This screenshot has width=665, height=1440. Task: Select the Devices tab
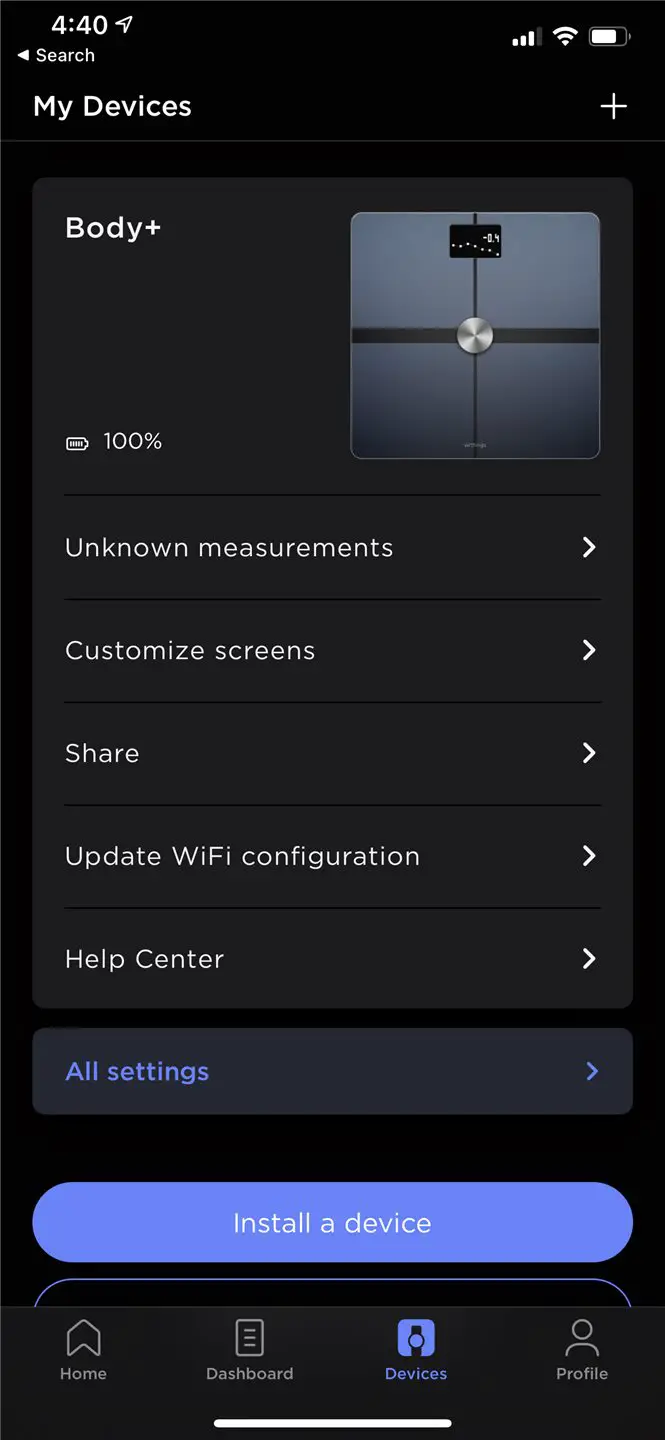[x=416, y=1350]
